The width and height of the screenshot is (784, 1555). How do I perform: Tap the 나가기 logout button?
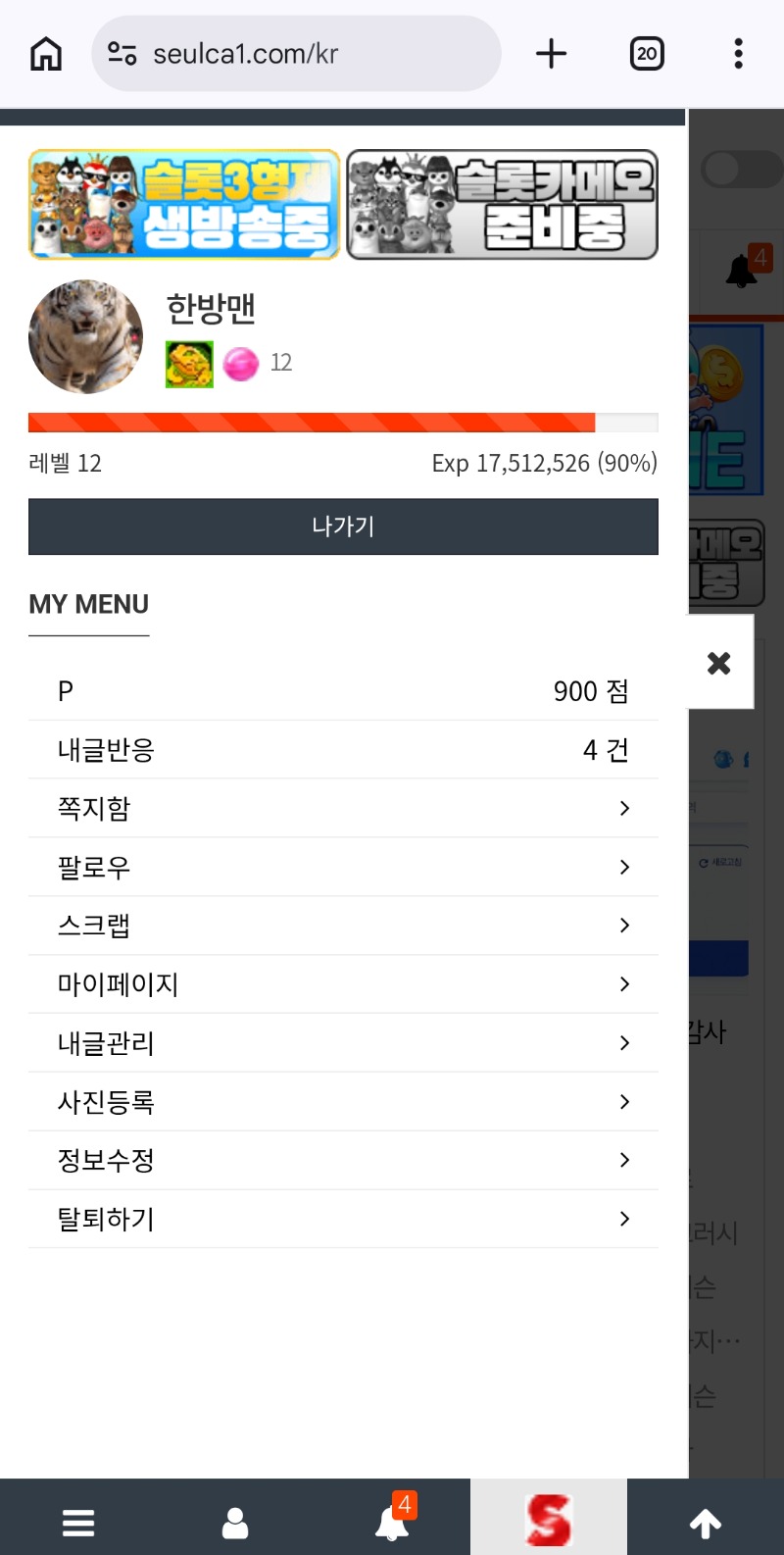[343, 527]
